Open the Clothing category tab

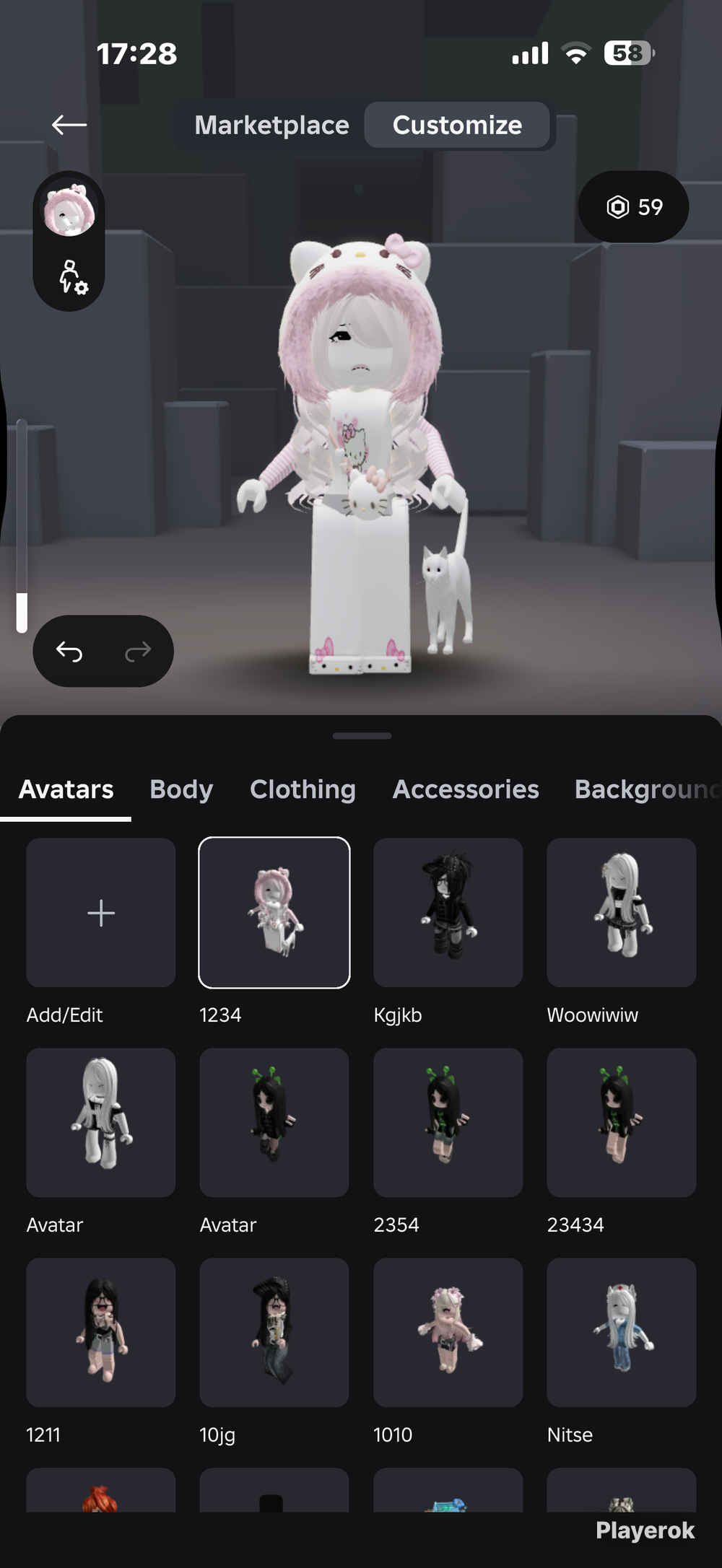click(x=303, y=789)
